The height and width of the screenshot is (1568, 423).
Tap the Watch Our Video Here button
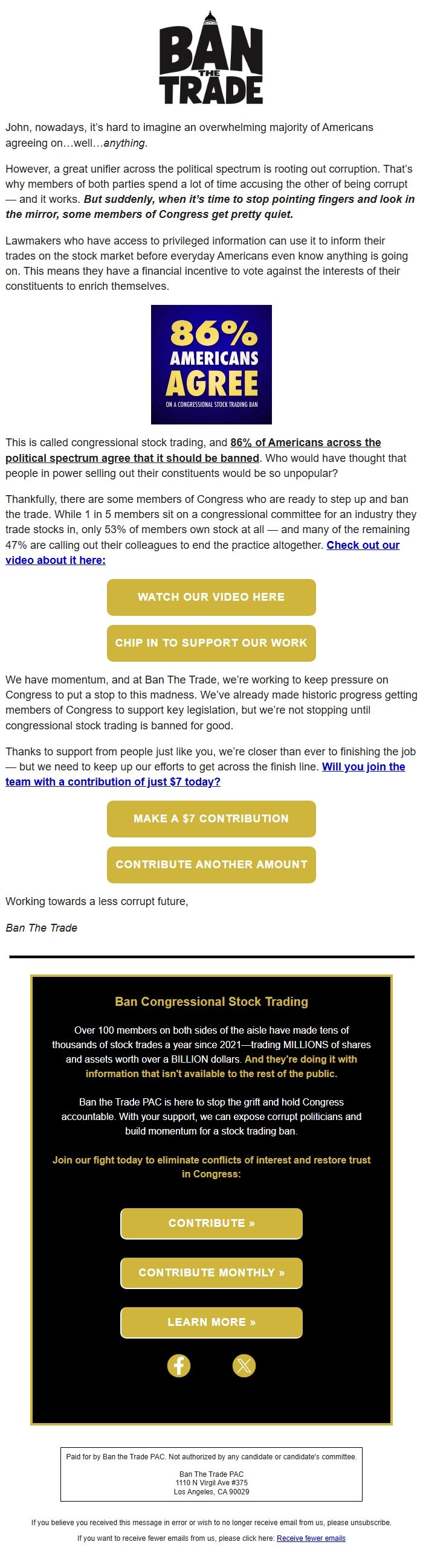211,597
